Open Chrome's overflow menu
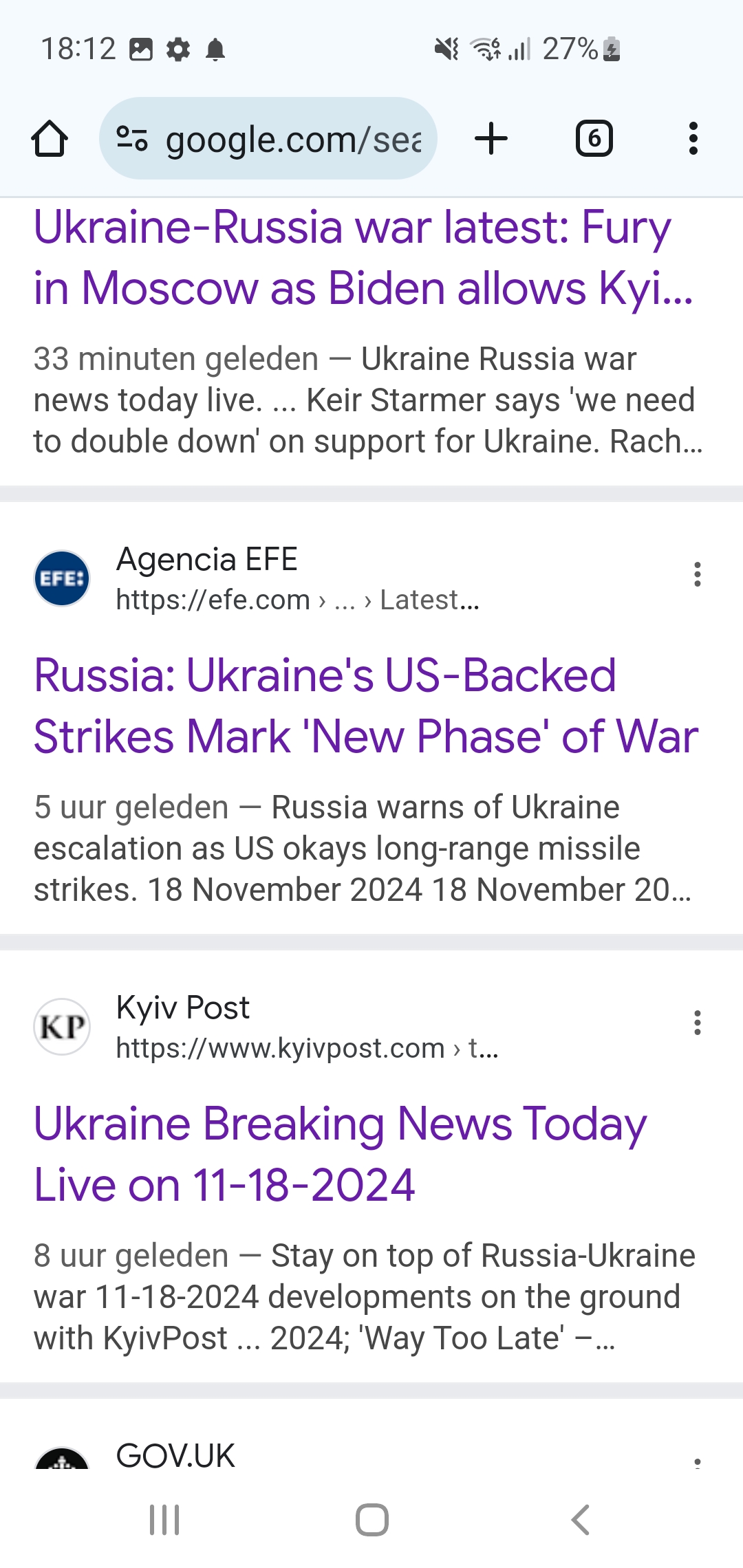743x1568 pixels. coord(693,139)
